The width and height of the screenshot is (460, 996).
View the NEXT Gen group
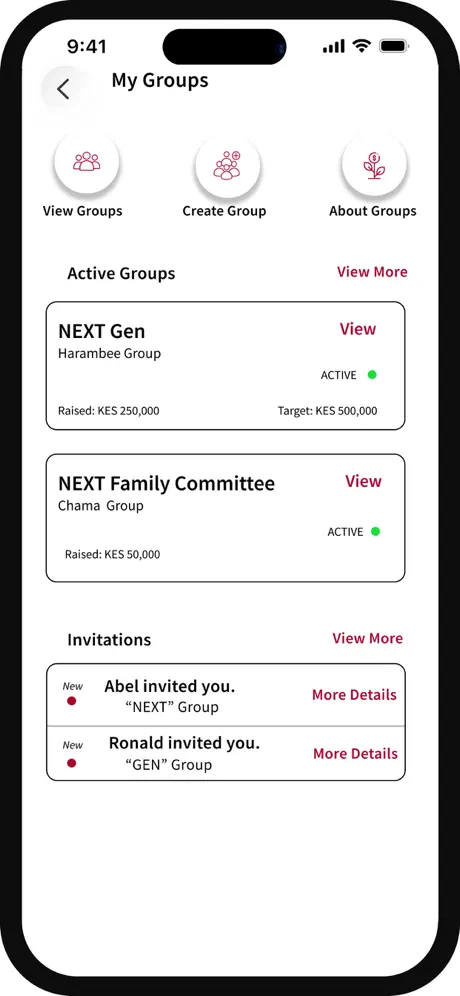pyautogui.click(x=358, y=329)
